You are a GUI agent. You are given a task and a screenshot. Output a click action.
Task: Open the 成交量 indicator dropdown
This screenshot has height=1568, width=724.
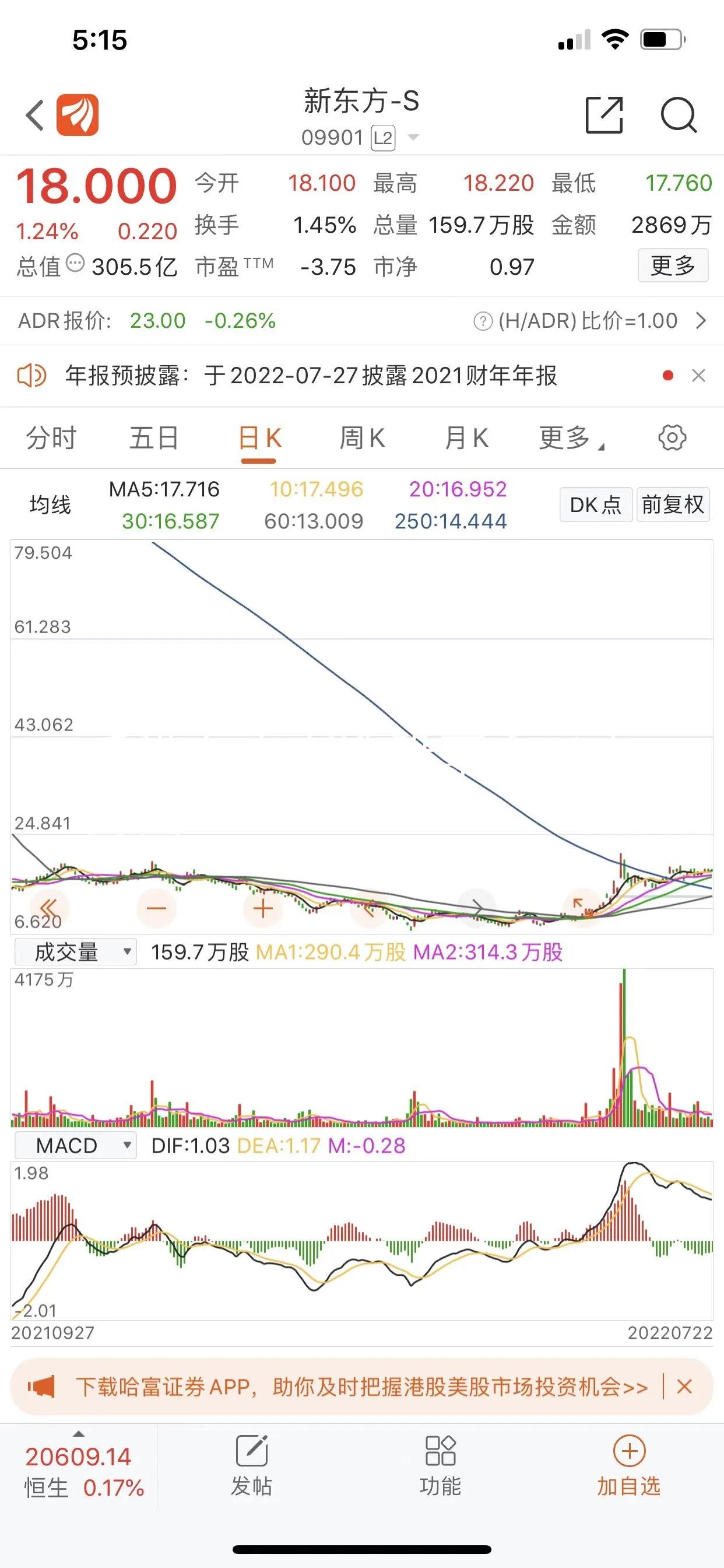pos(75,953)
